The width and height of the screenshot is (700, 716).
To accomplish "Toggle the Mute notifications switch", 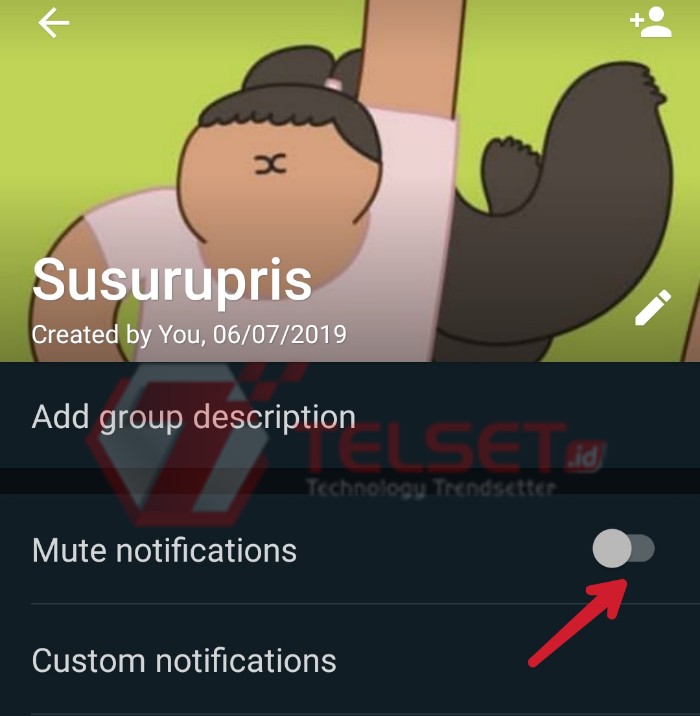I will 624,549.
